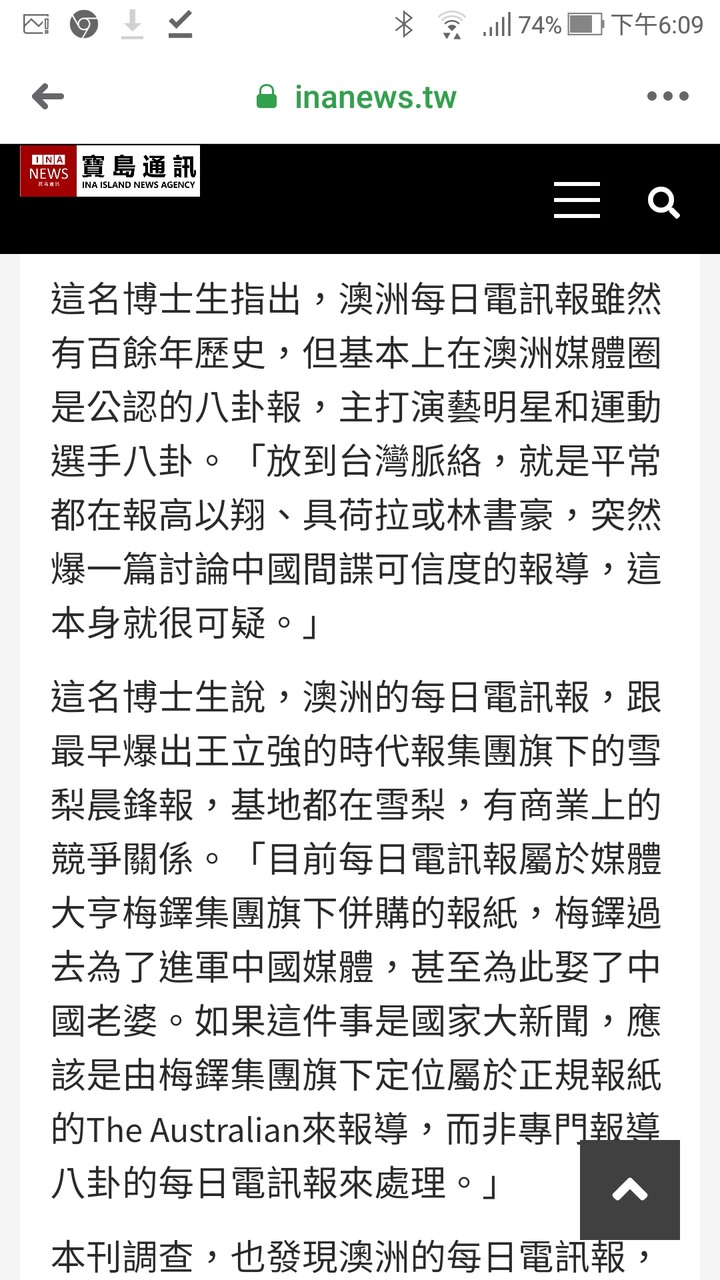Open the site search magnifier
720x1280 pixels.
point(664,202)
